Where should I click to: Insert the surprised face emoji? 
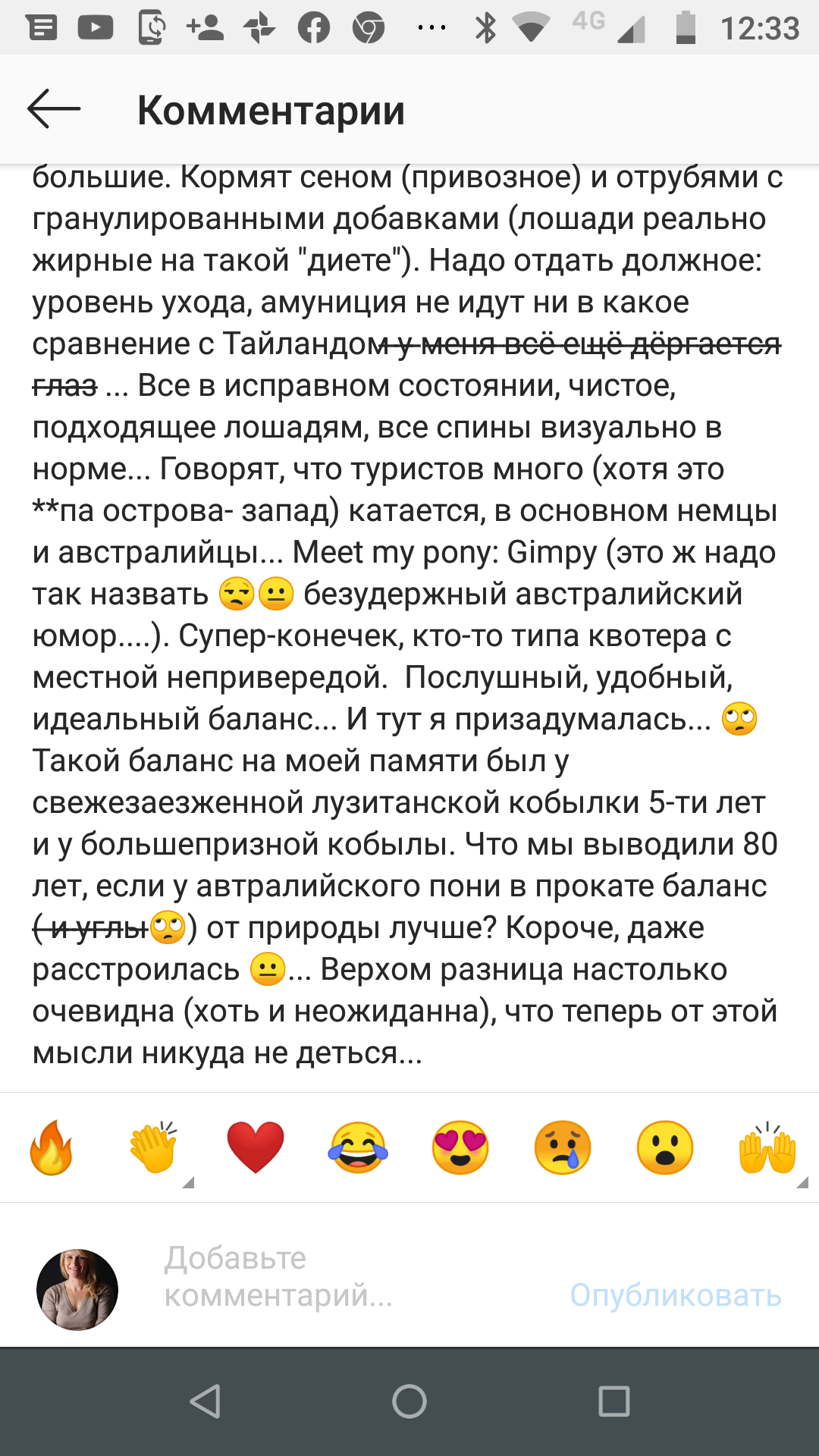(665, 1147)
